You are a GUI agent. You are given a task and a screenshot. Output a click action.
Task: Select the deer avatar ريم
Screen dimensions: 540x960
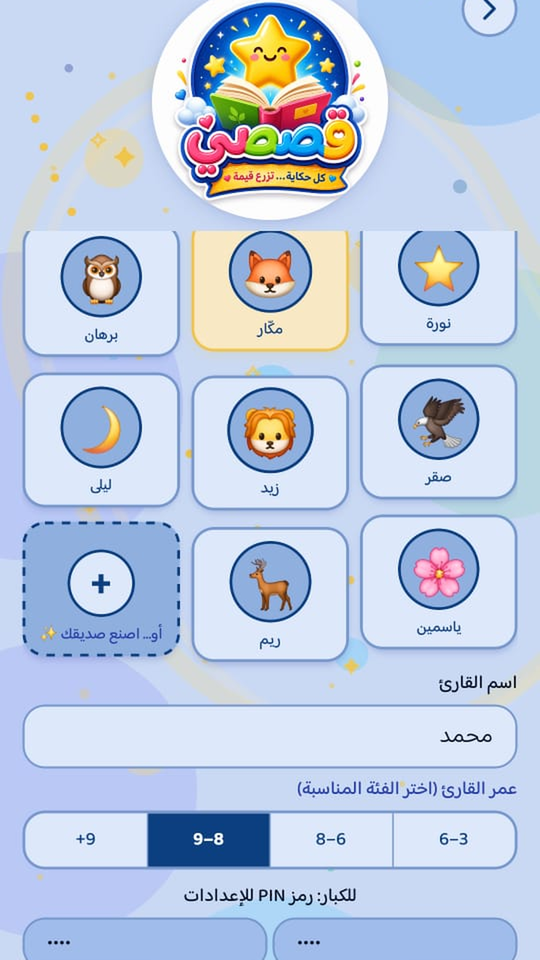pyautogui.click(x=270, y=594)
